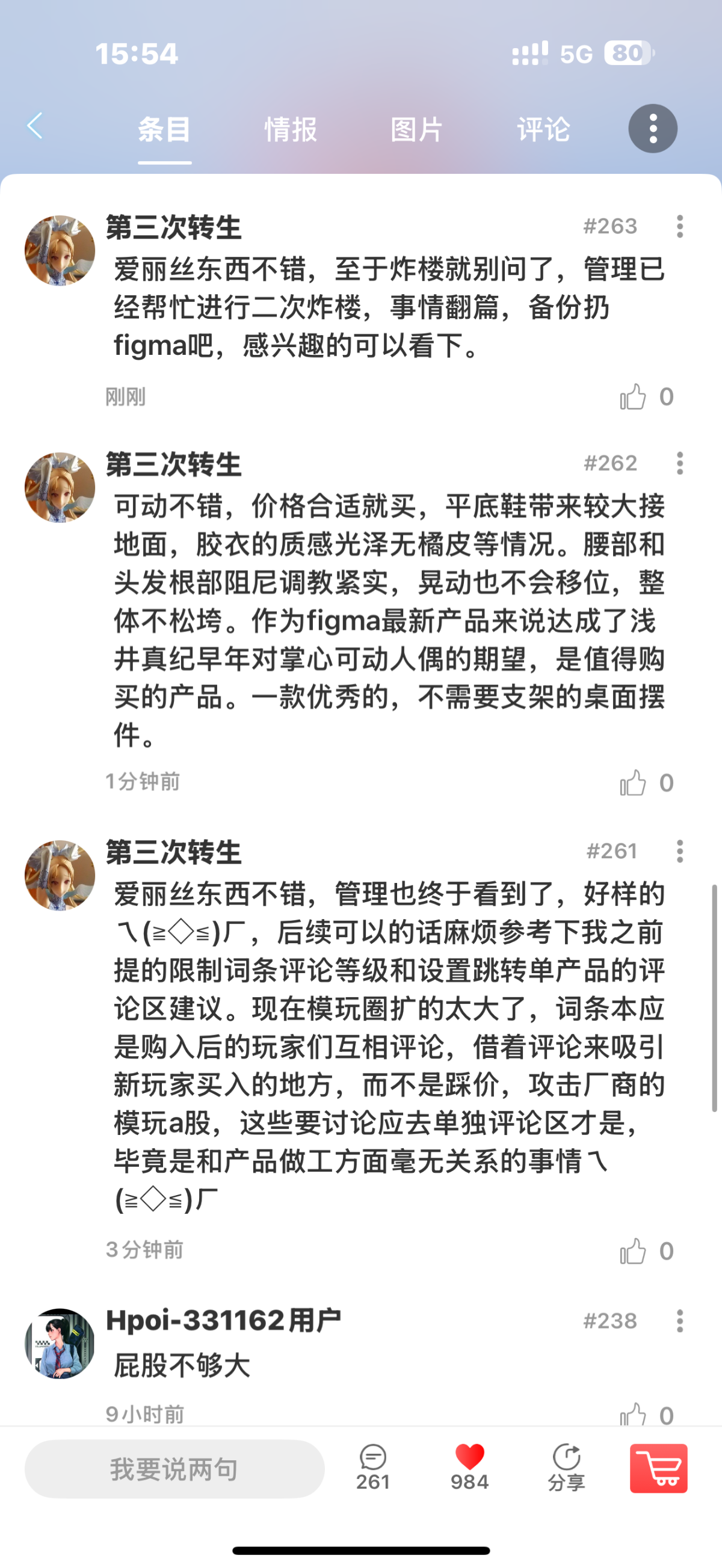The height and width of the screenshot is (1568, 722).
Task: Go back using the top-left arrow
Action: pyautogui.click(x=35, y=126)
